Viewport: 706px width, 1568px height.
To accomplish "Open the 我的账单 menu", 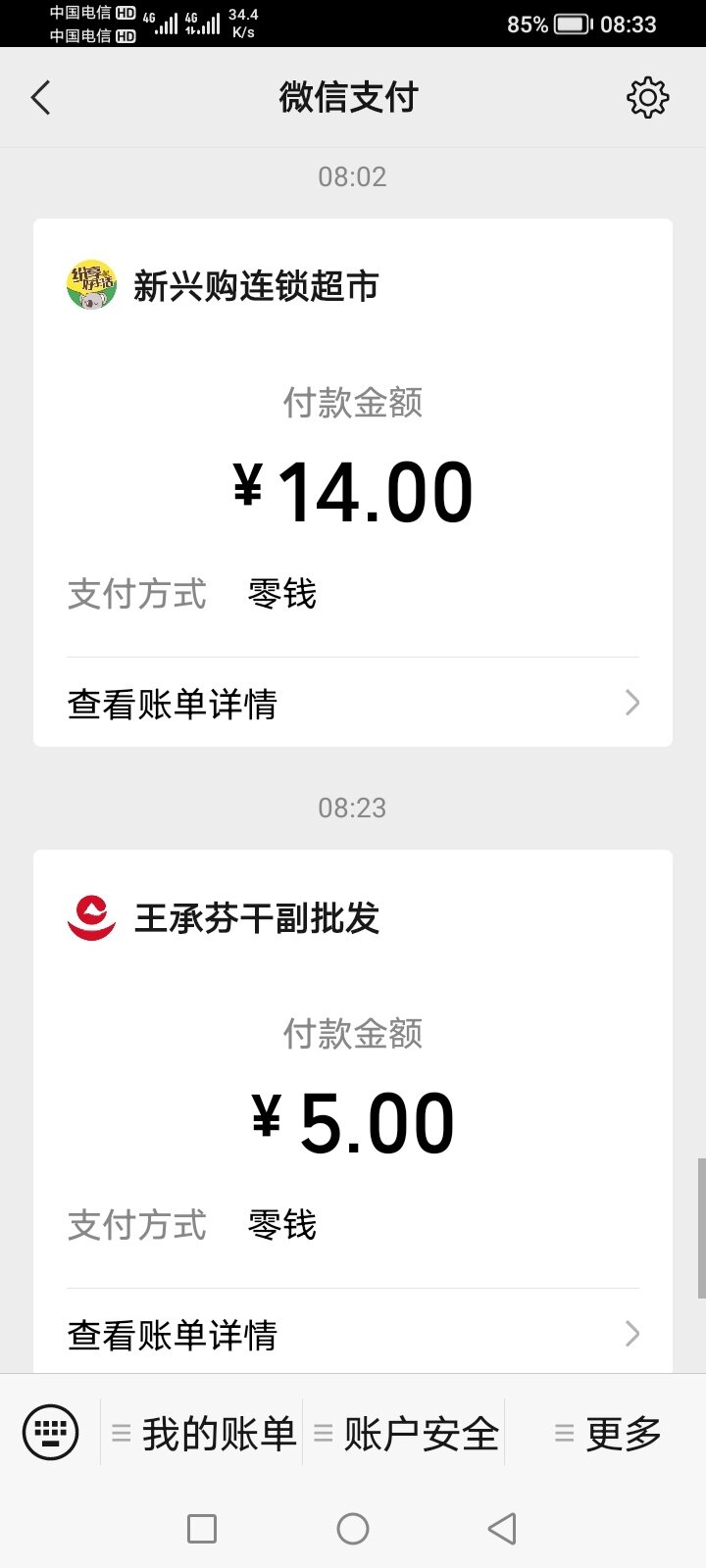I will [204, 1434].
